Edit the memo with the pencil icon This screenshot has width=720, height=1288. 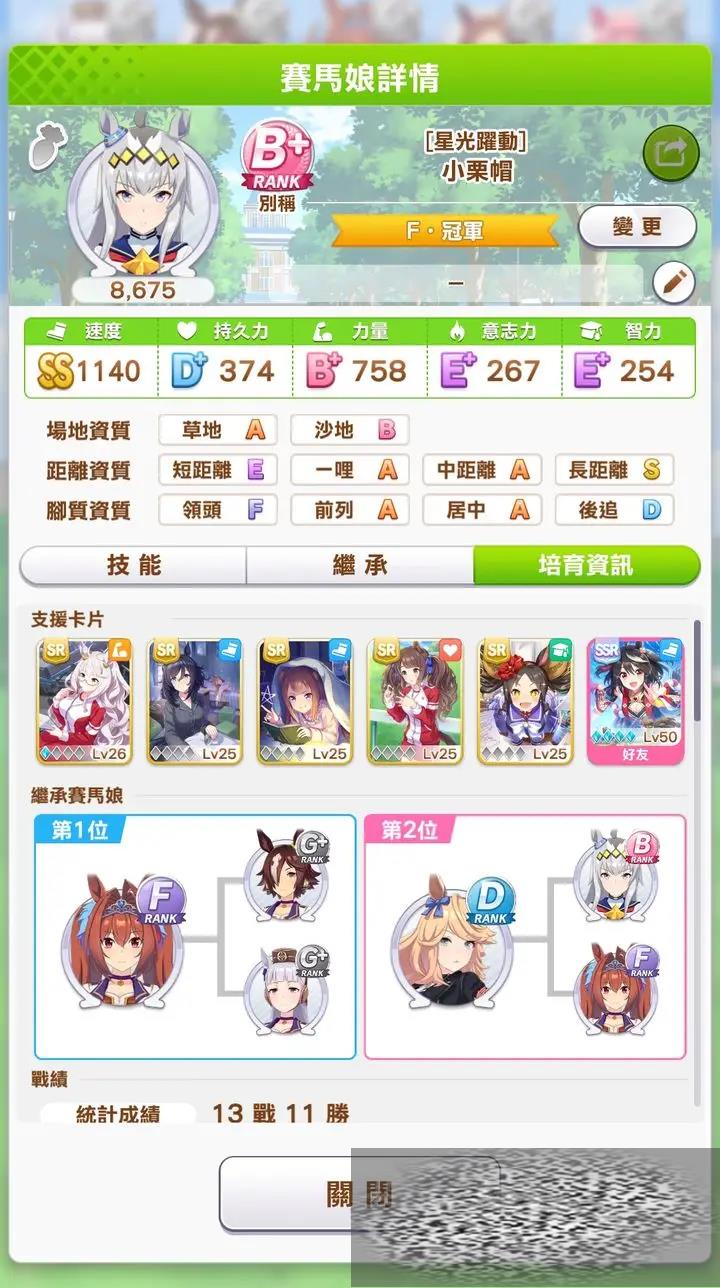tap(673, 284)
